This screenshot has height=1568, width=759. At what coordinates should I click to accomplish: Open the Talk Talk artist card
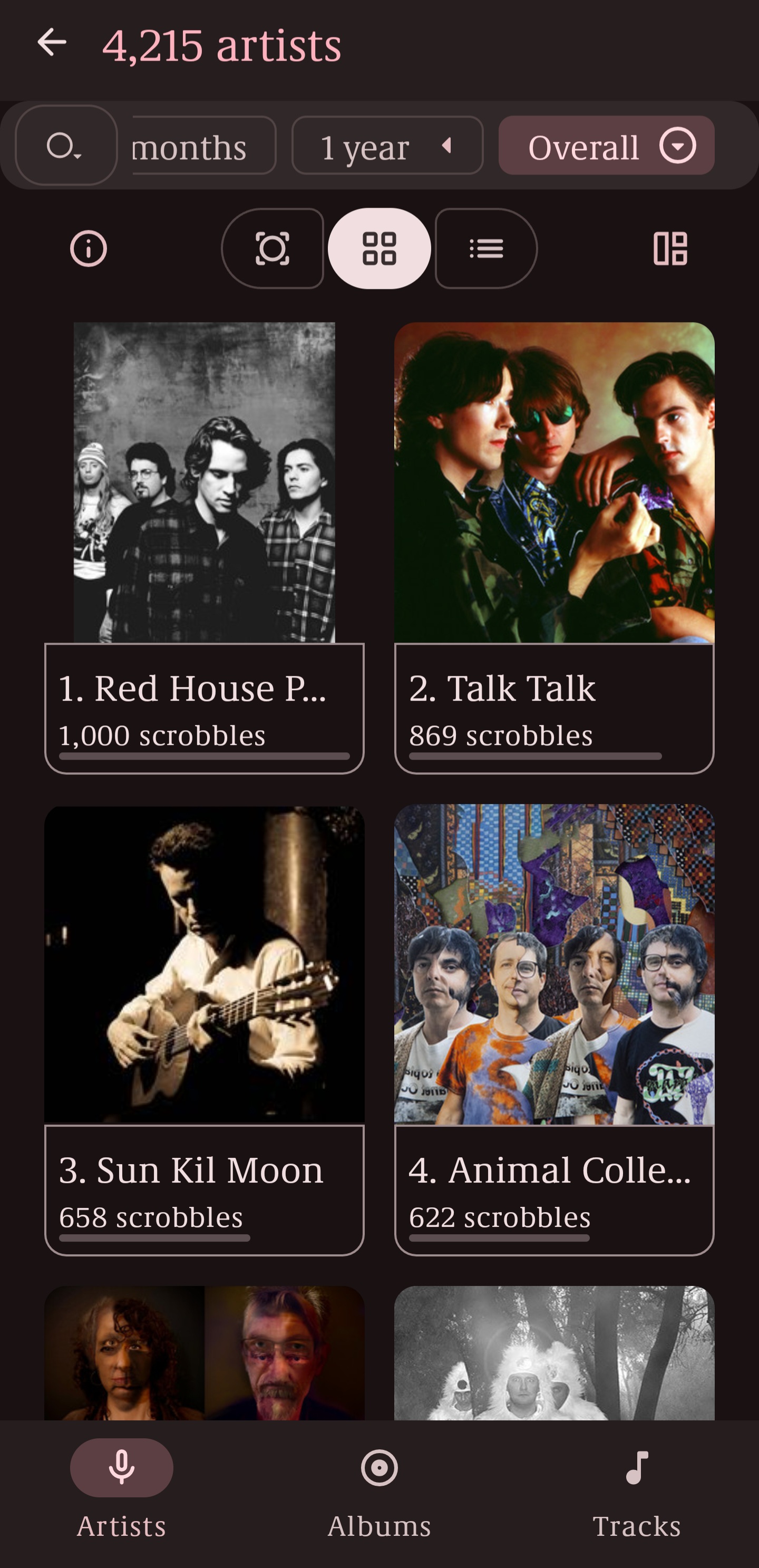[554, 548]
